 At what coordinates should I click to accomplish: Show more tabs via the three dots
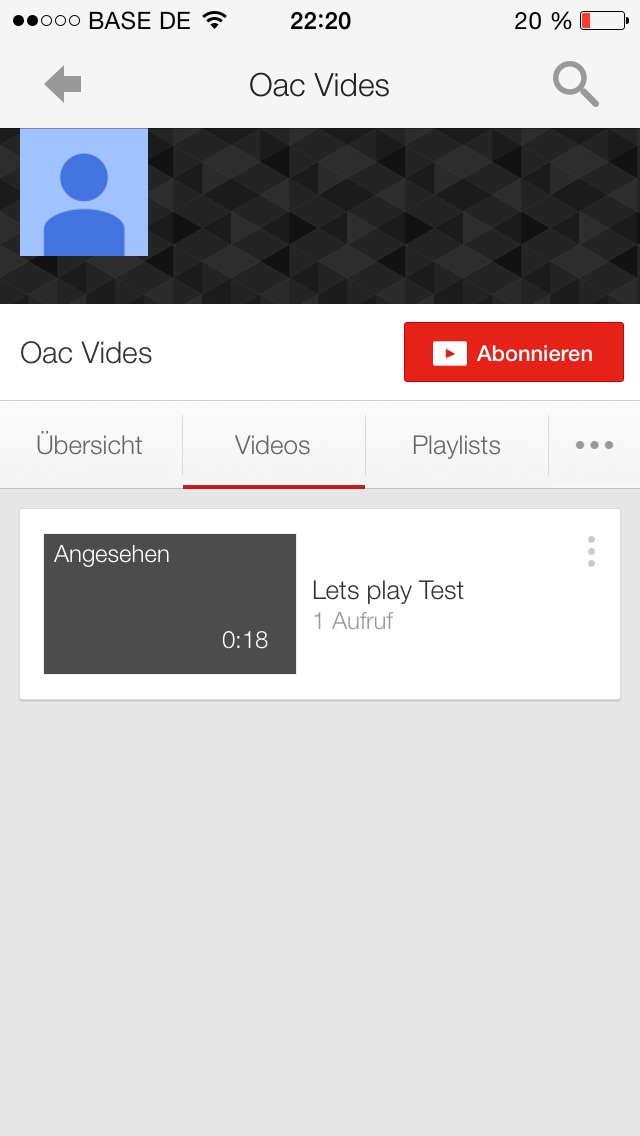point(594,445)
